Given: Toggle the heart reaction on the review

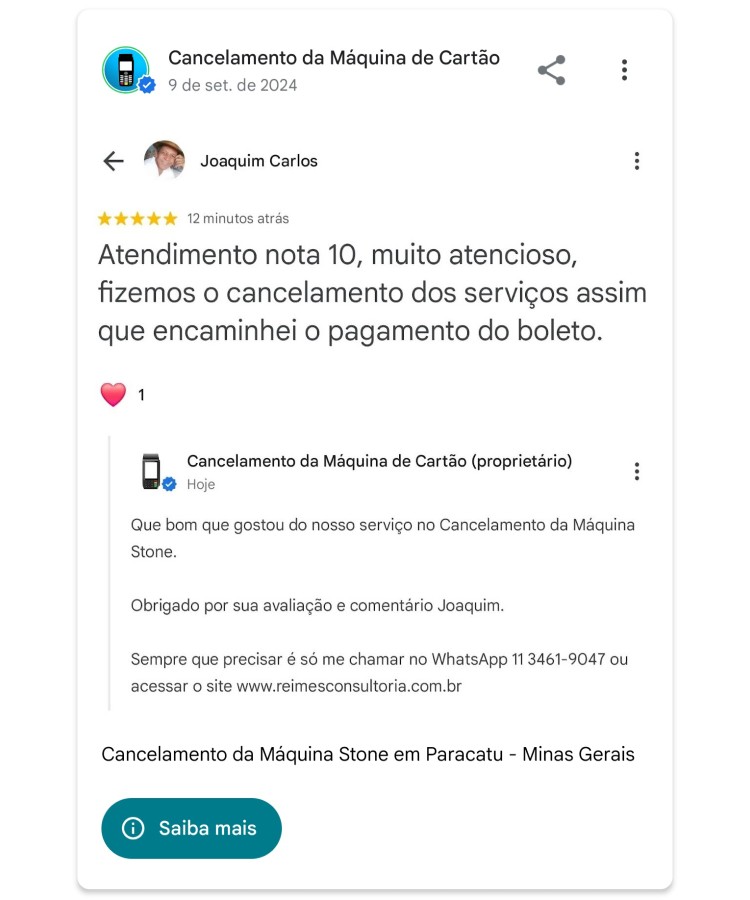Looking at the screenshot, I should click(x=111, y=393).
